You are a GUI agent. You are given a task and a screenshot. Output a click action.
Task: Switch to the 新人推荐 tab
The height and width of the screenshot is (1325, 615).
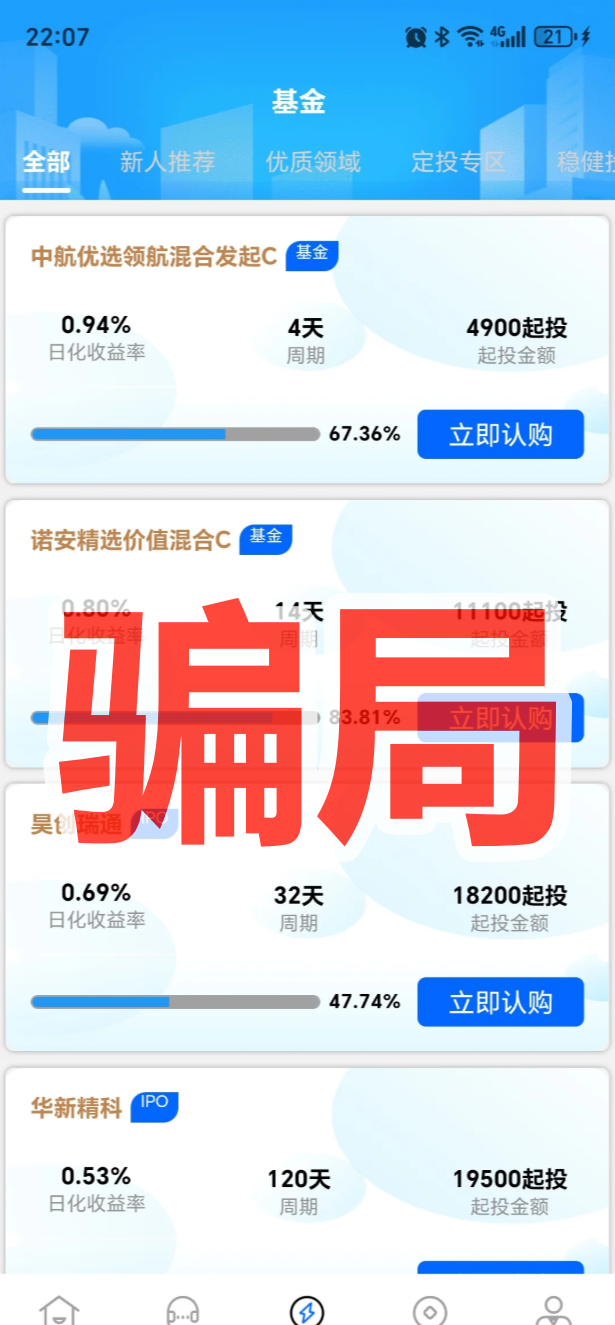point(167,162)
